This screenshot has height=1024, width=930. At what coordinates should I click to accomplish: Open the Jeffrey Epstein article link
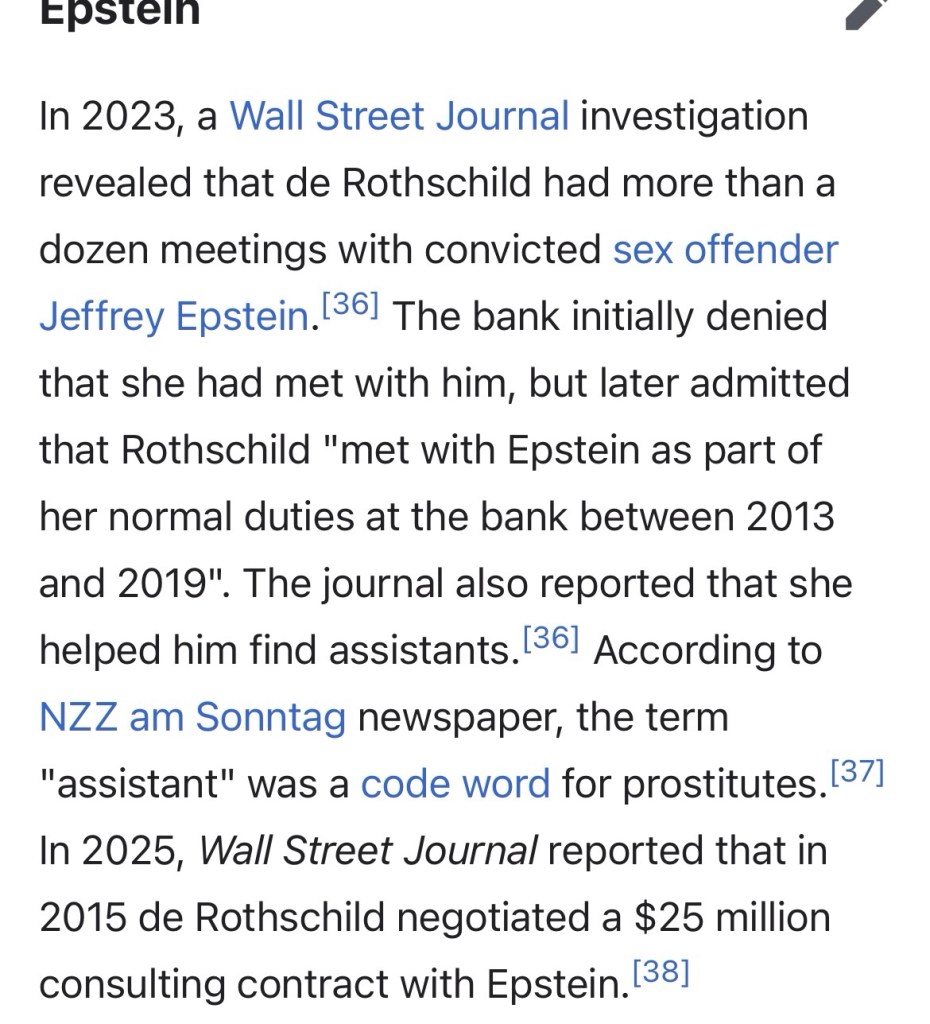(172, 317)
